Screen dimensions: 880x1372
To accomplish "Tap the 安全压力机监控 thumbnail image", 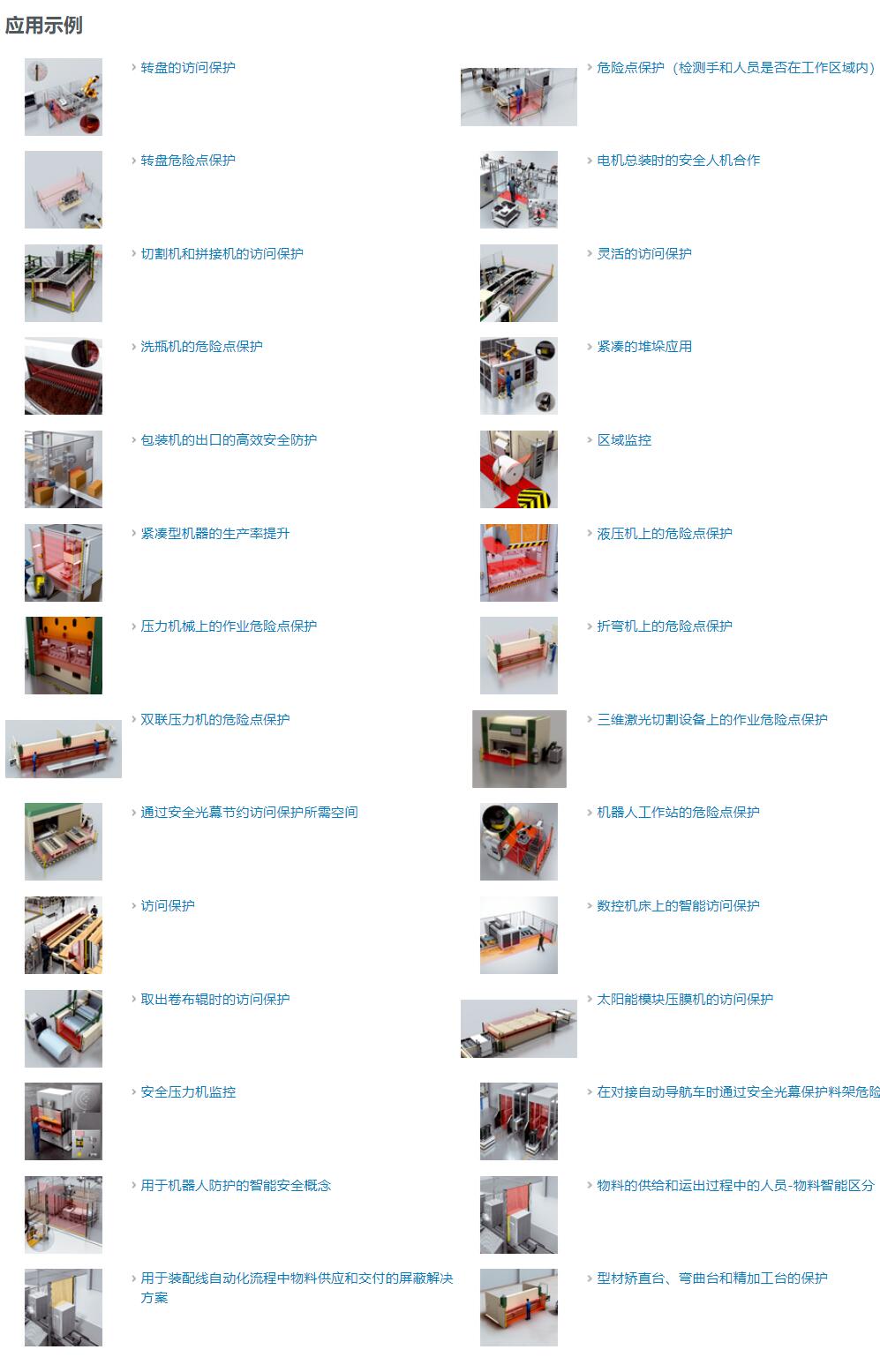I will (64, 1121).
